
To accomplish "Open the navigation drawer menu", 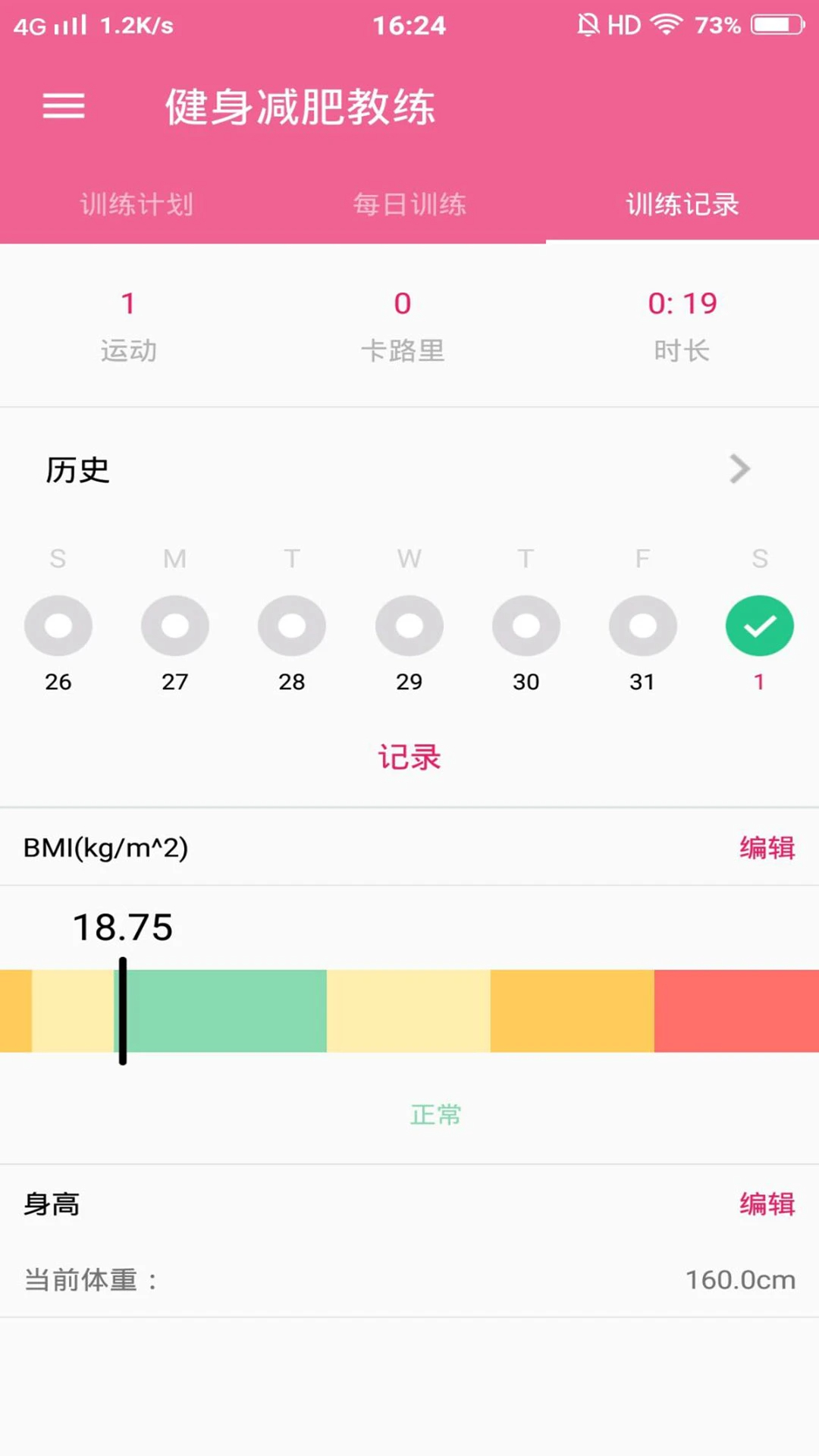I will (64, 106).
